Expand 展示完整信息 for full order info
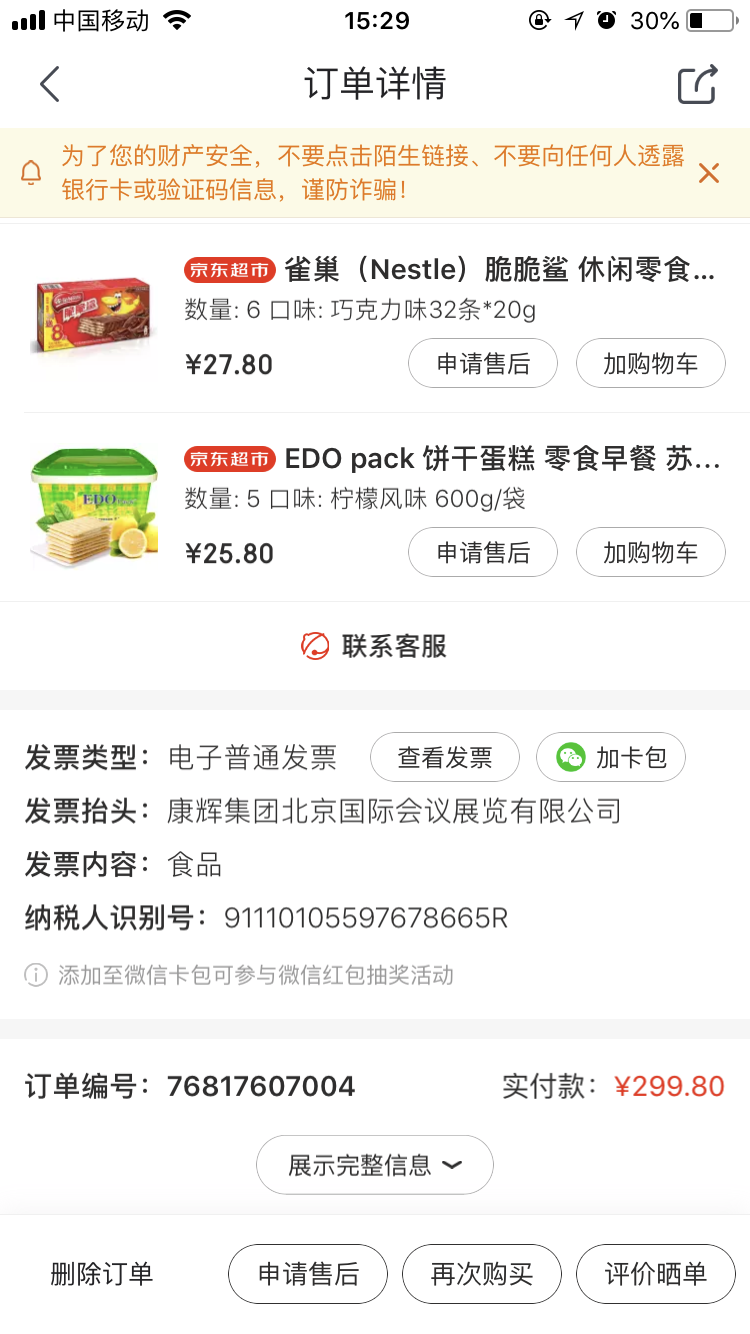This screenshot has height=1334, width=750. pyautogui.click(x=375, y=1165)
